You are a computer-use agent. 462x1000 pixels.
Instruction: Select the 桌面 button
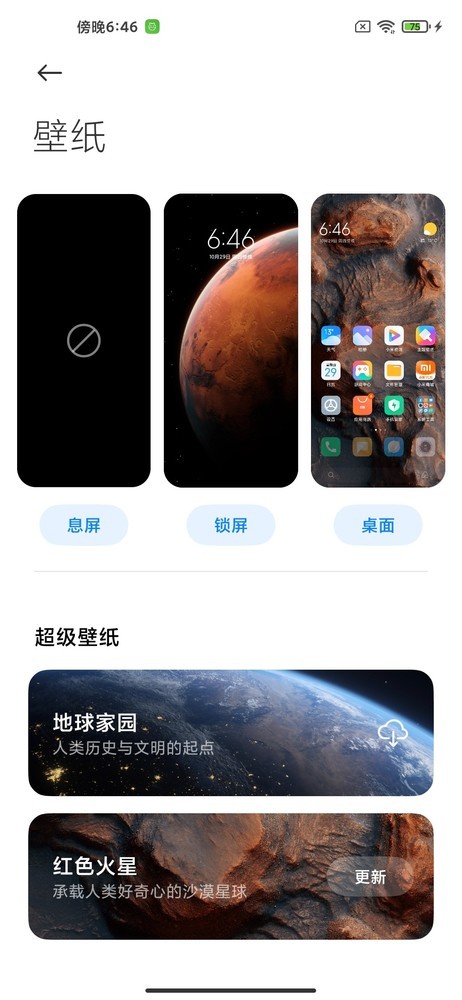[378, 525]
